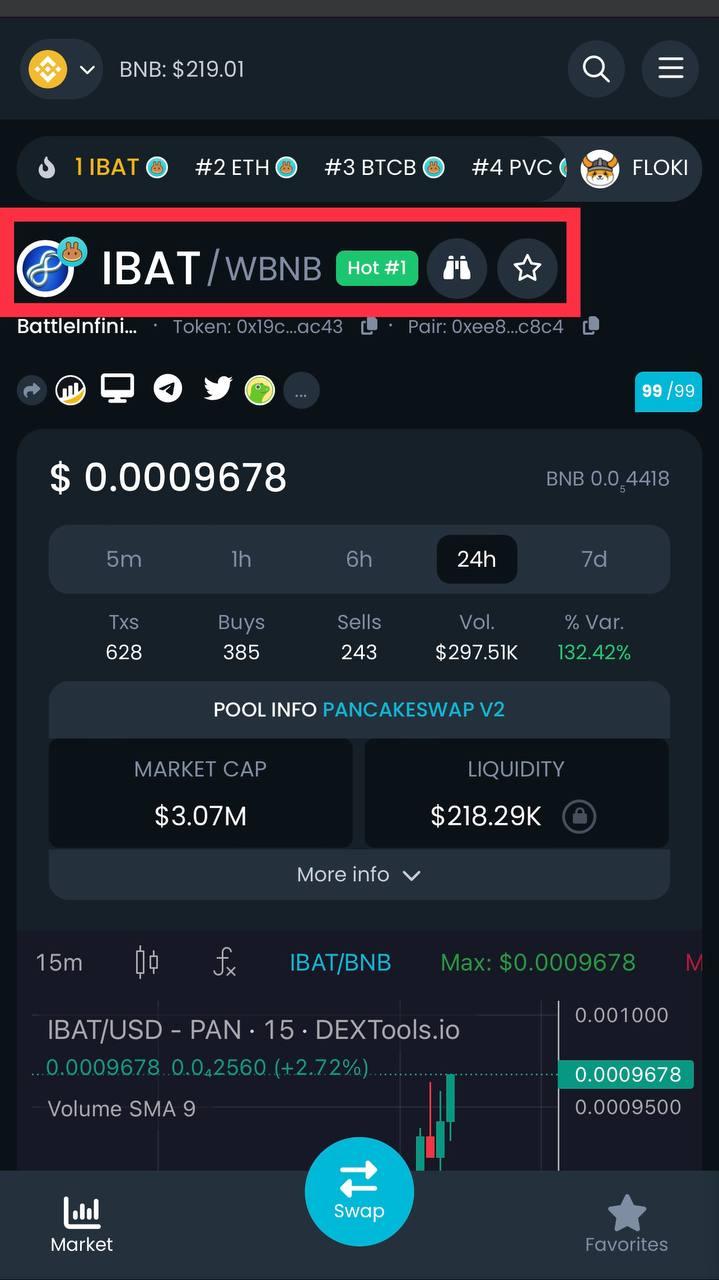The image size is (719, 1280).
Task: Open the project's Twitter link
Action: coord(217,389)
